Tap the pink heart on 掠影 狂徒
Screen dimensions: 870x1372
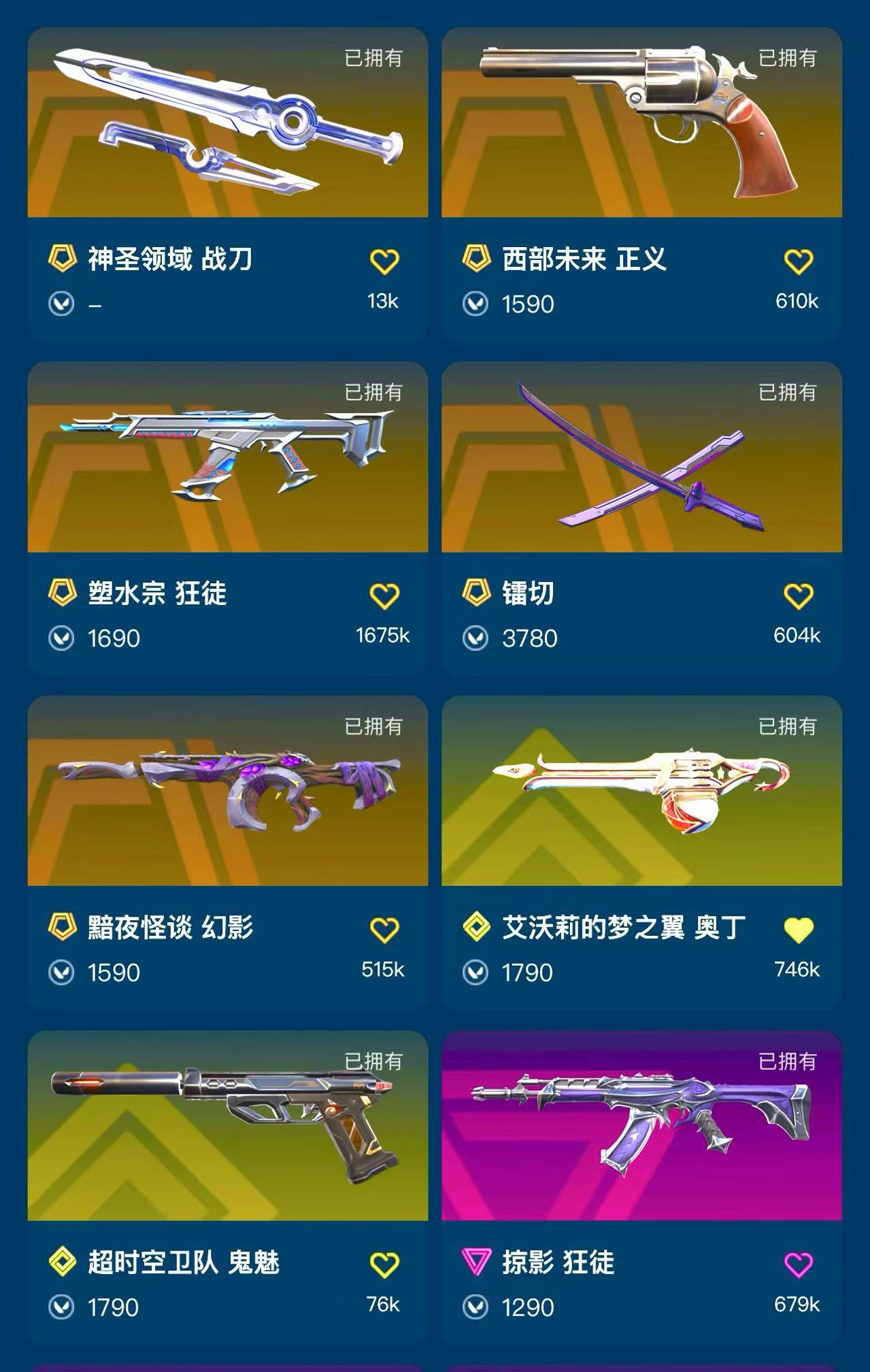(799, 1264)
